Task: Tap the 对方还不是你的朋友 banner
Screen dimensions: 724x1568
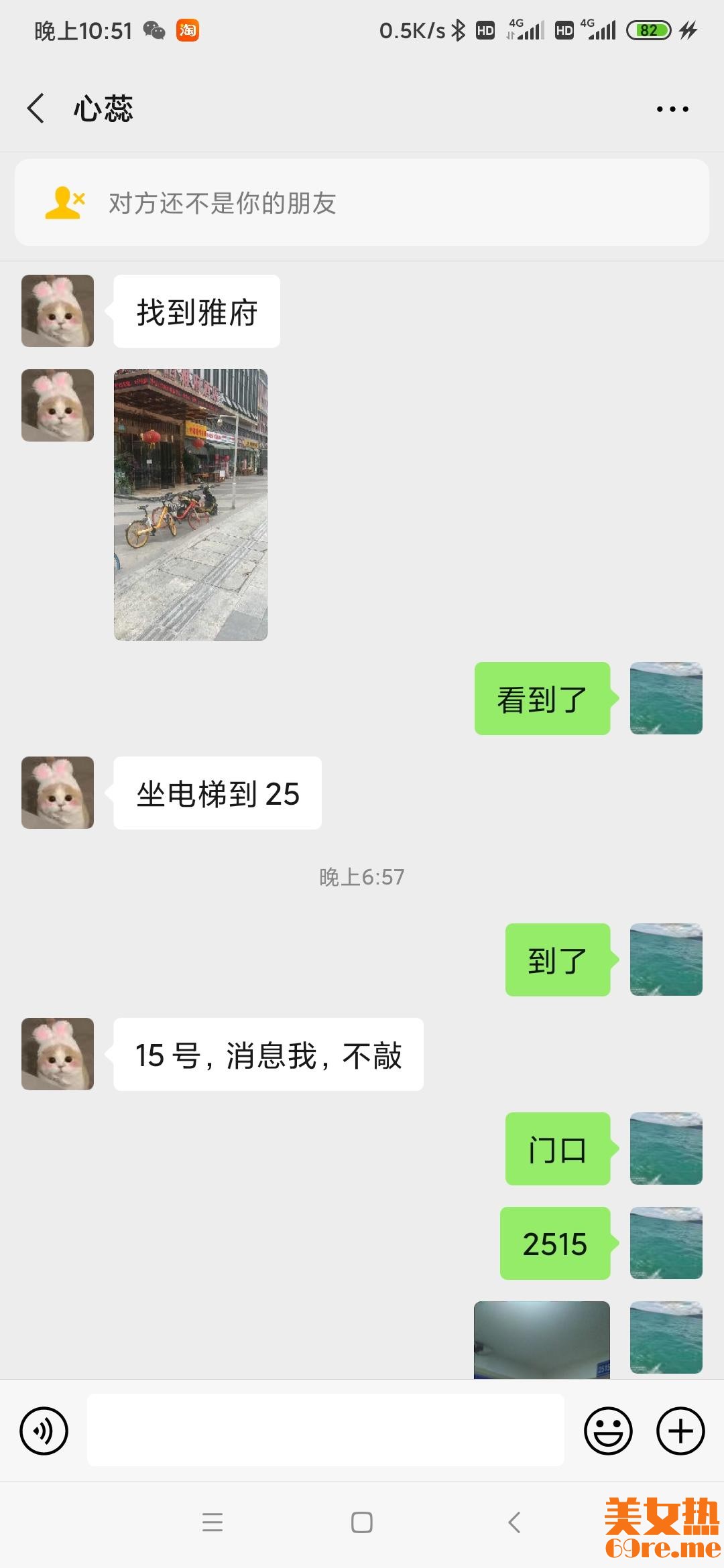Action: pos(361,202)
